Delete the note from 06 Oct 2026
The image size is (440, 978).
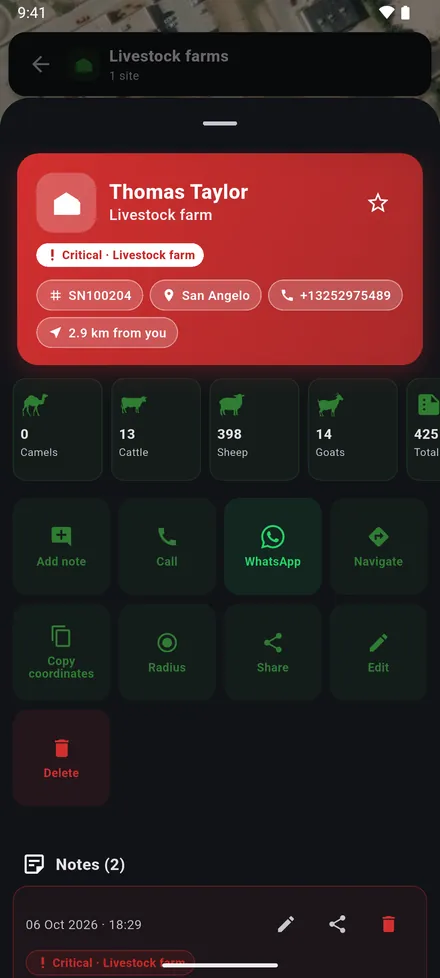(x=388, y=924)
